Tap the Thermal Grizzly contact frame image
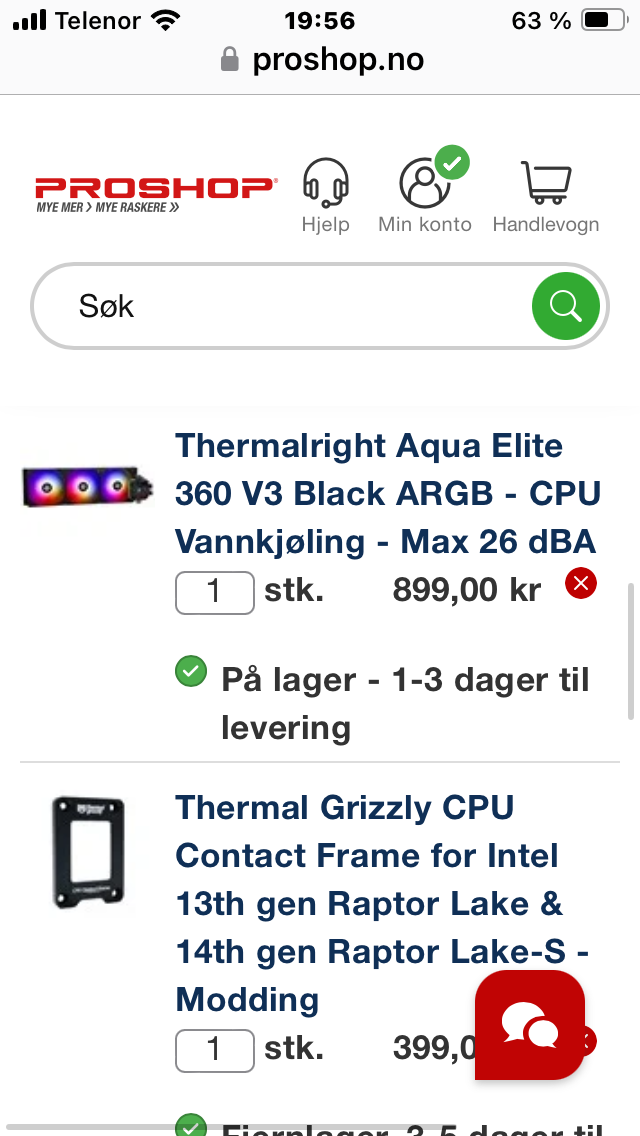 point(88,852)
